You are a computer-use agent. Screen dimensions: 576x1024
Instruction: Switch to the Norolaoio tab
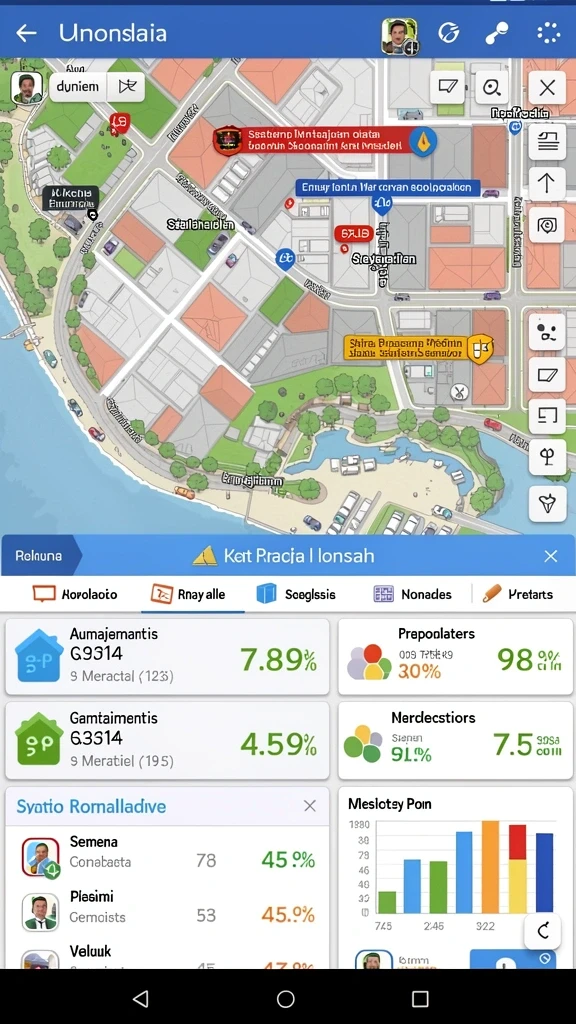point(75,594)
